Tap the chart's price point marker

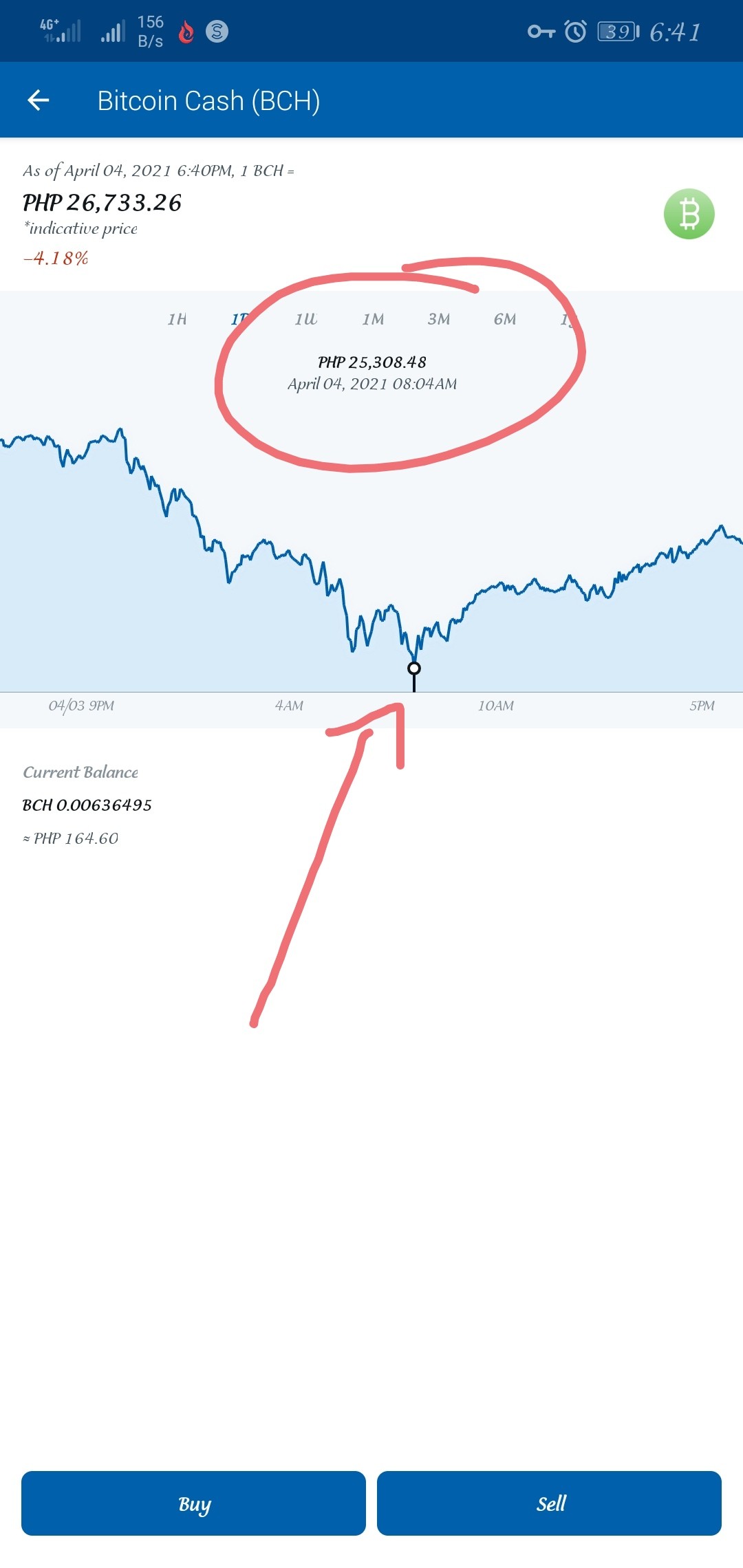(414, 668)
